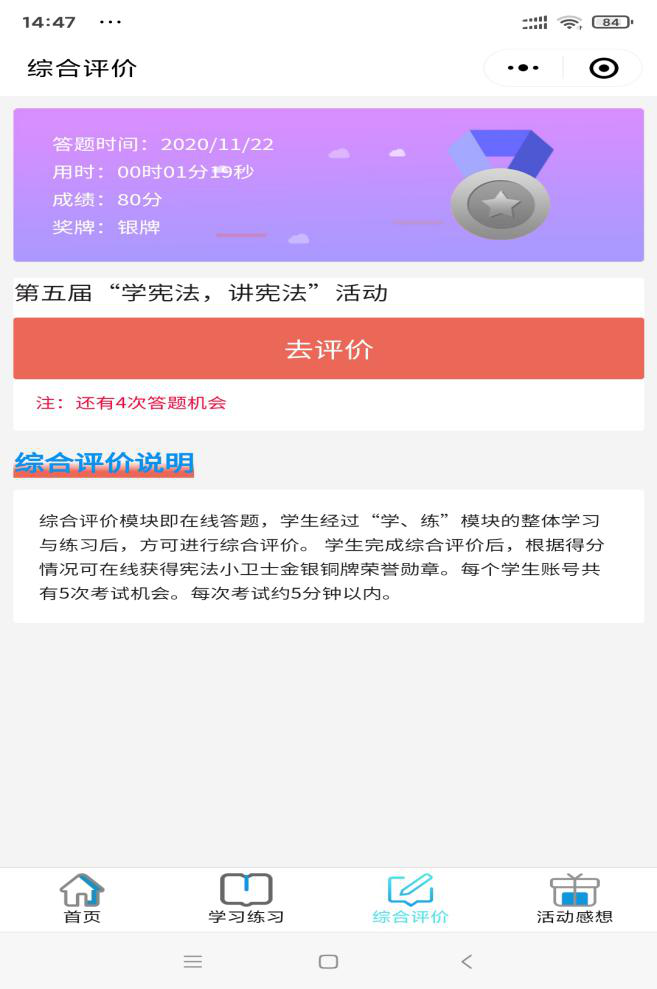
Task: Tap the system back button
Action: 466,961
